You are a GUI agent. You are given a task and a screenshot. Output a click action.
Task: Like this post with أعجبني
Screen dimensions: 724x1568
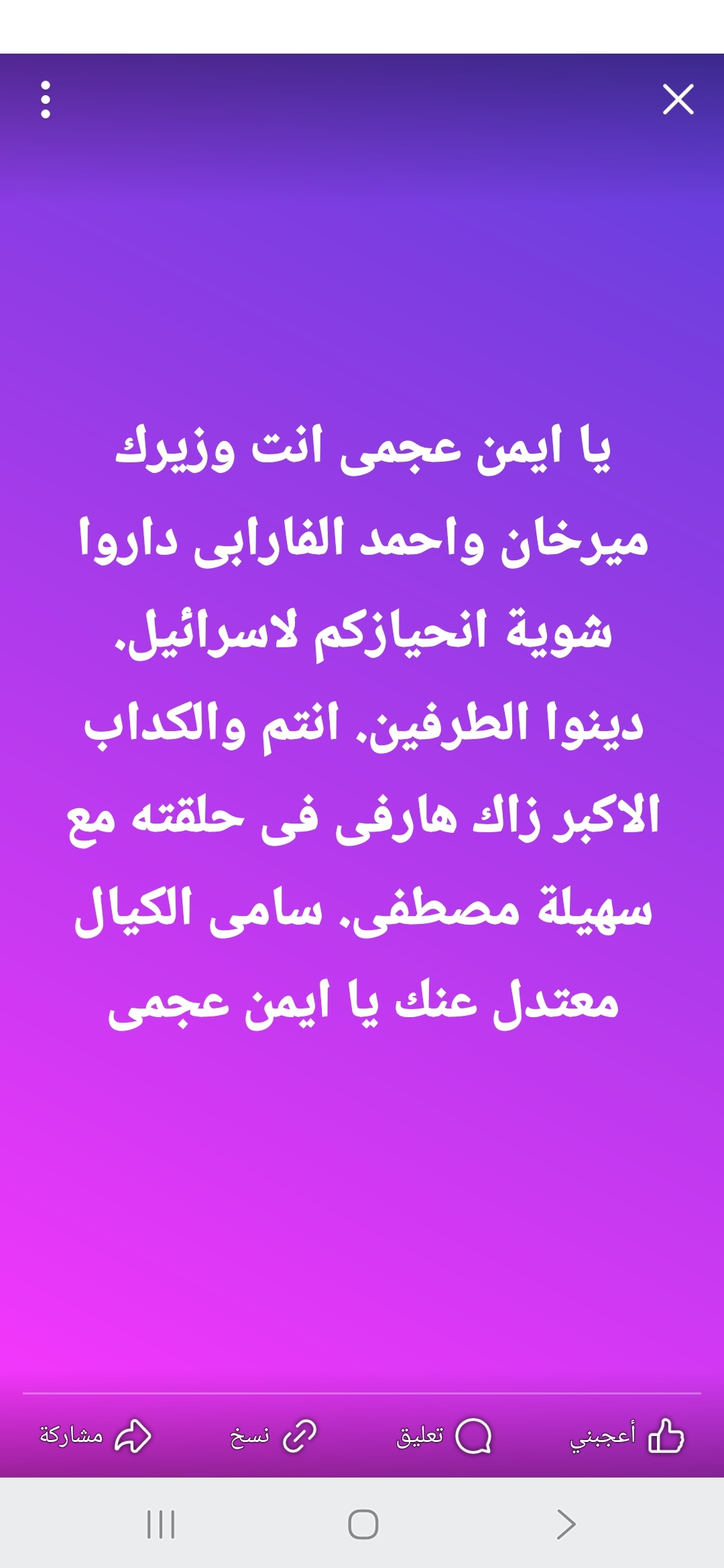click(627, 1436)
